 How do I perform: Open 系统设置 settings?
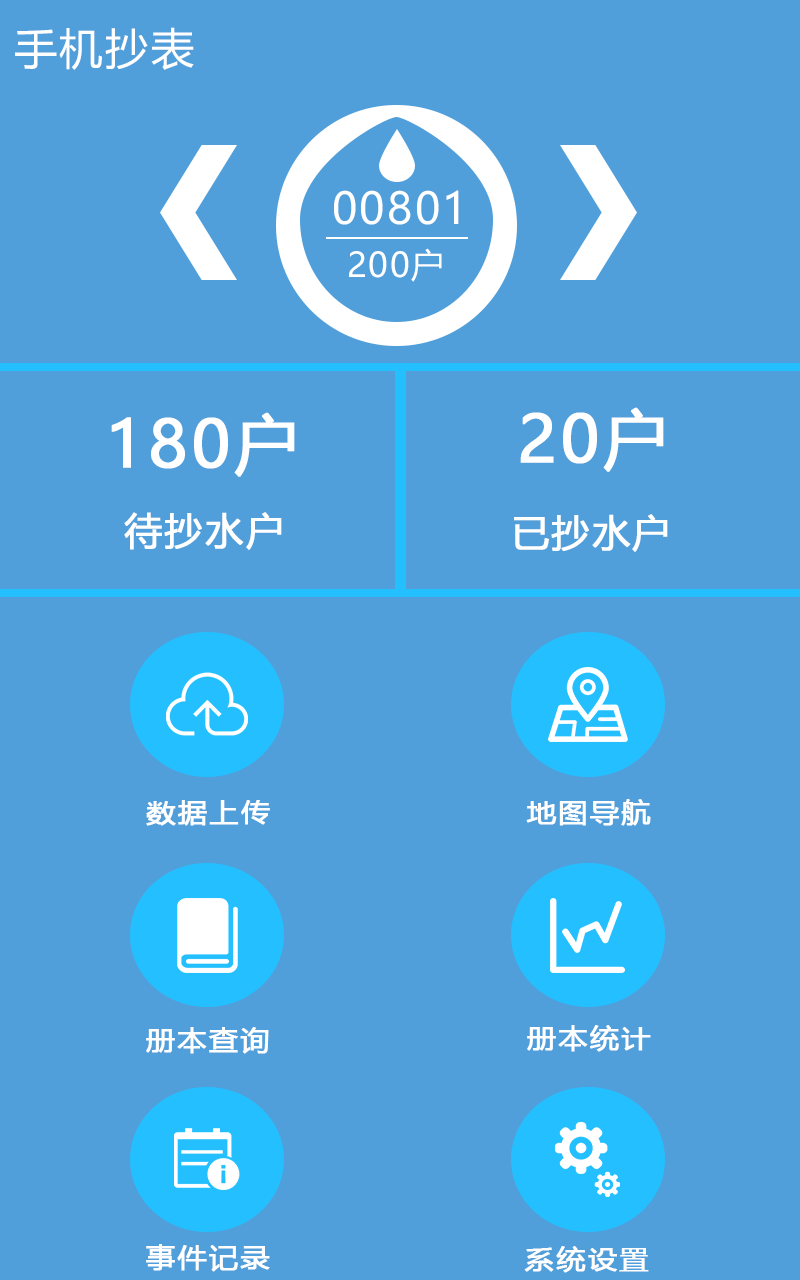pyautogui.click(x=588, y=1160)
